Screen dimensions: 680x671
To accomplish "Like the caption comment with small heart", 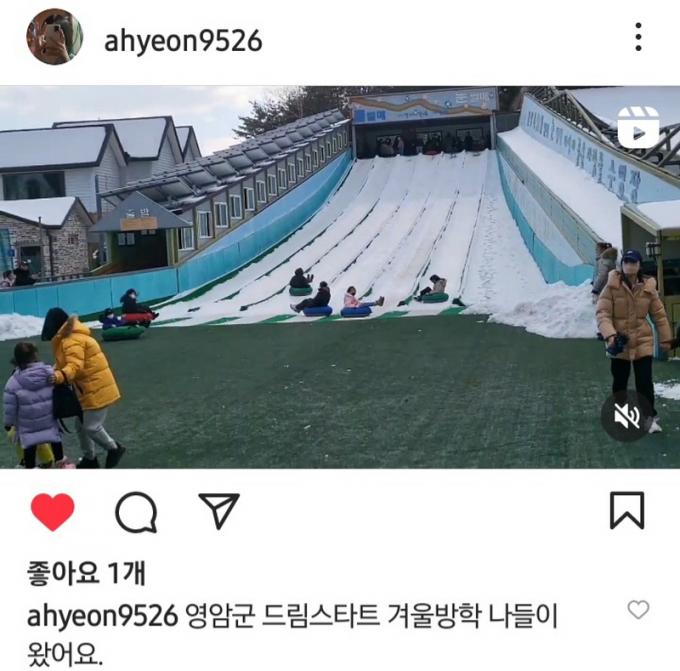I will 638,610.
